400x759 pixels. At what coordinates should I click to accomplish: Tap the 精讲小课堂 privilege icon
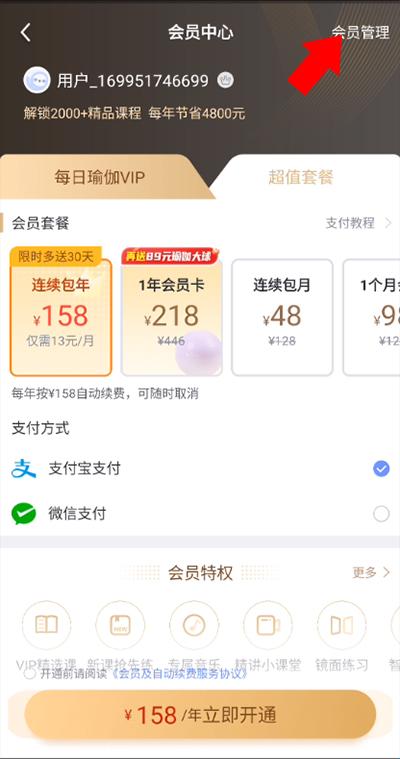pos(268,625)
